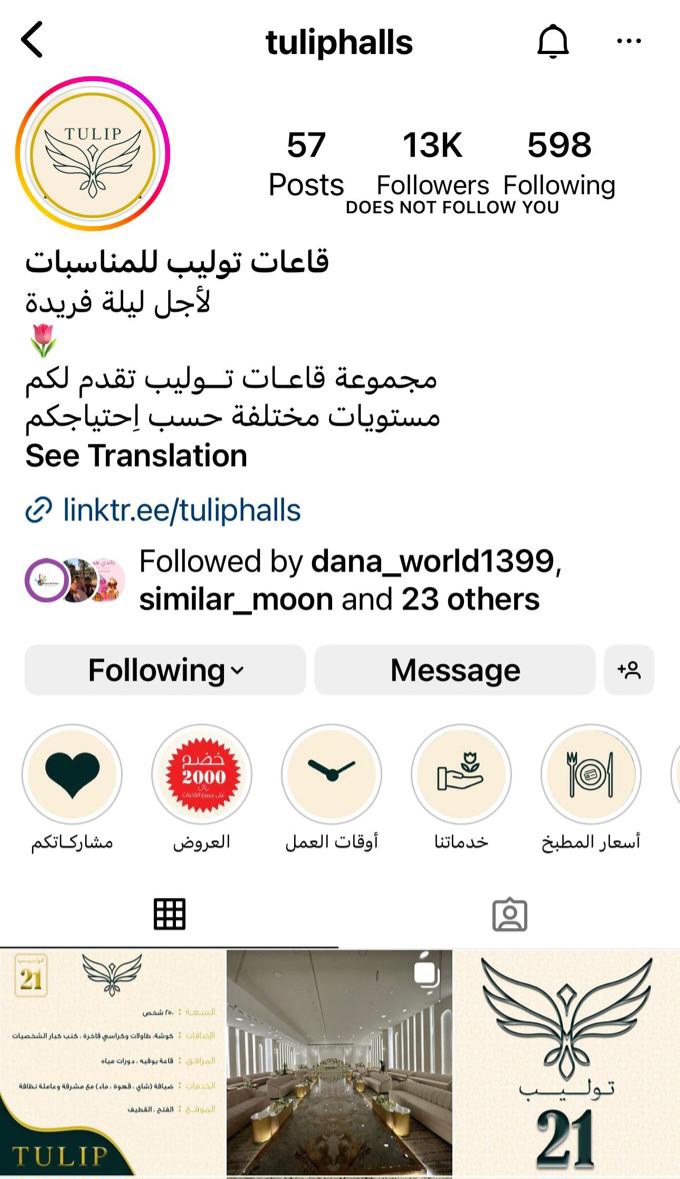Image resolution: width=680 pixels, height=1179 pixels.
Task: Open the أسعار المطبخ highlight
Action: click(x=591, y=774)
